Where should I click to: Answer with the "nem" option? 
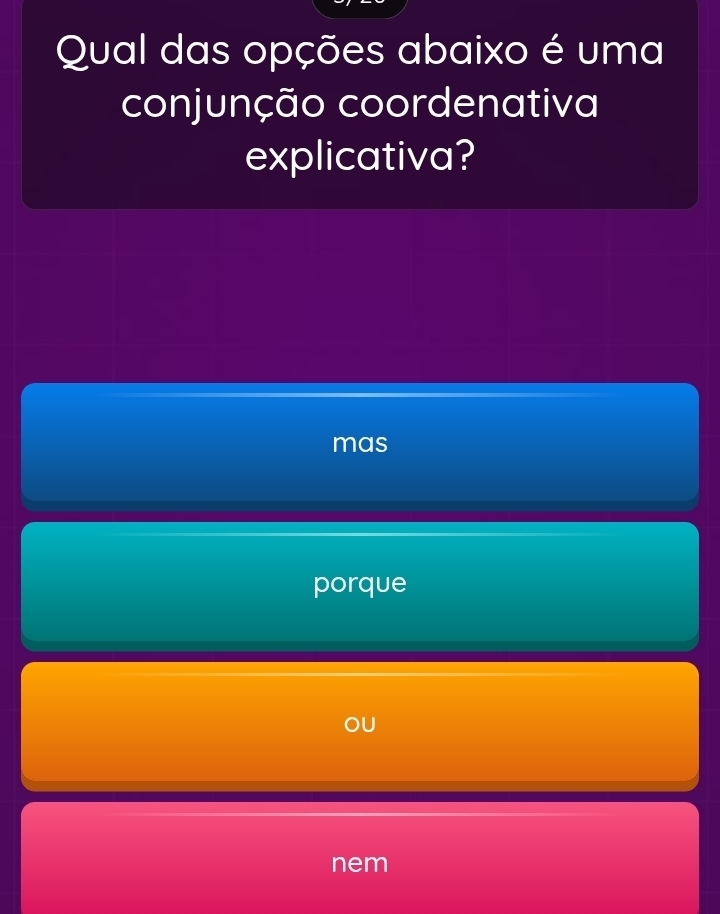coord(360,860)
